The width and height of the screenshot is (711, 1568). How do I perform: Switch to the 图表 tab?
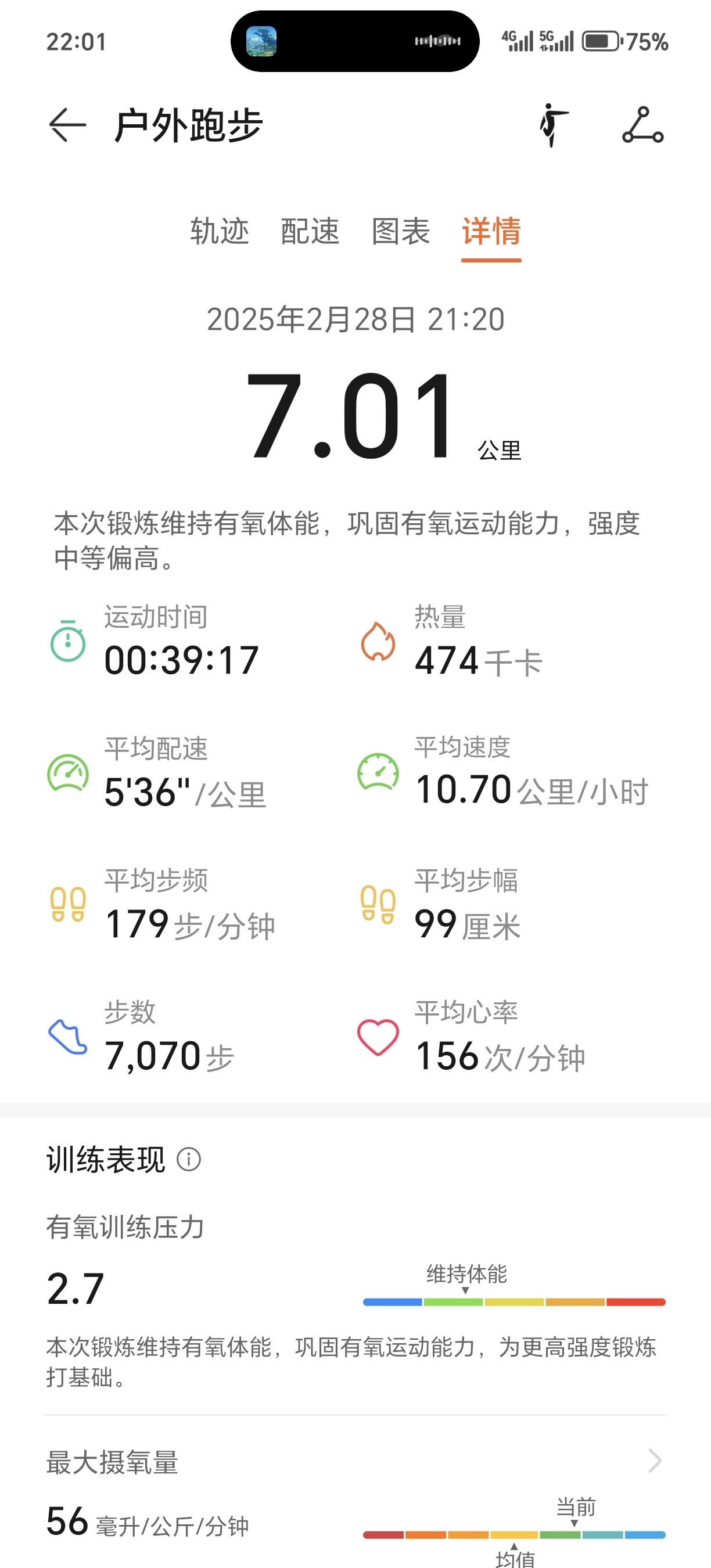401,231
